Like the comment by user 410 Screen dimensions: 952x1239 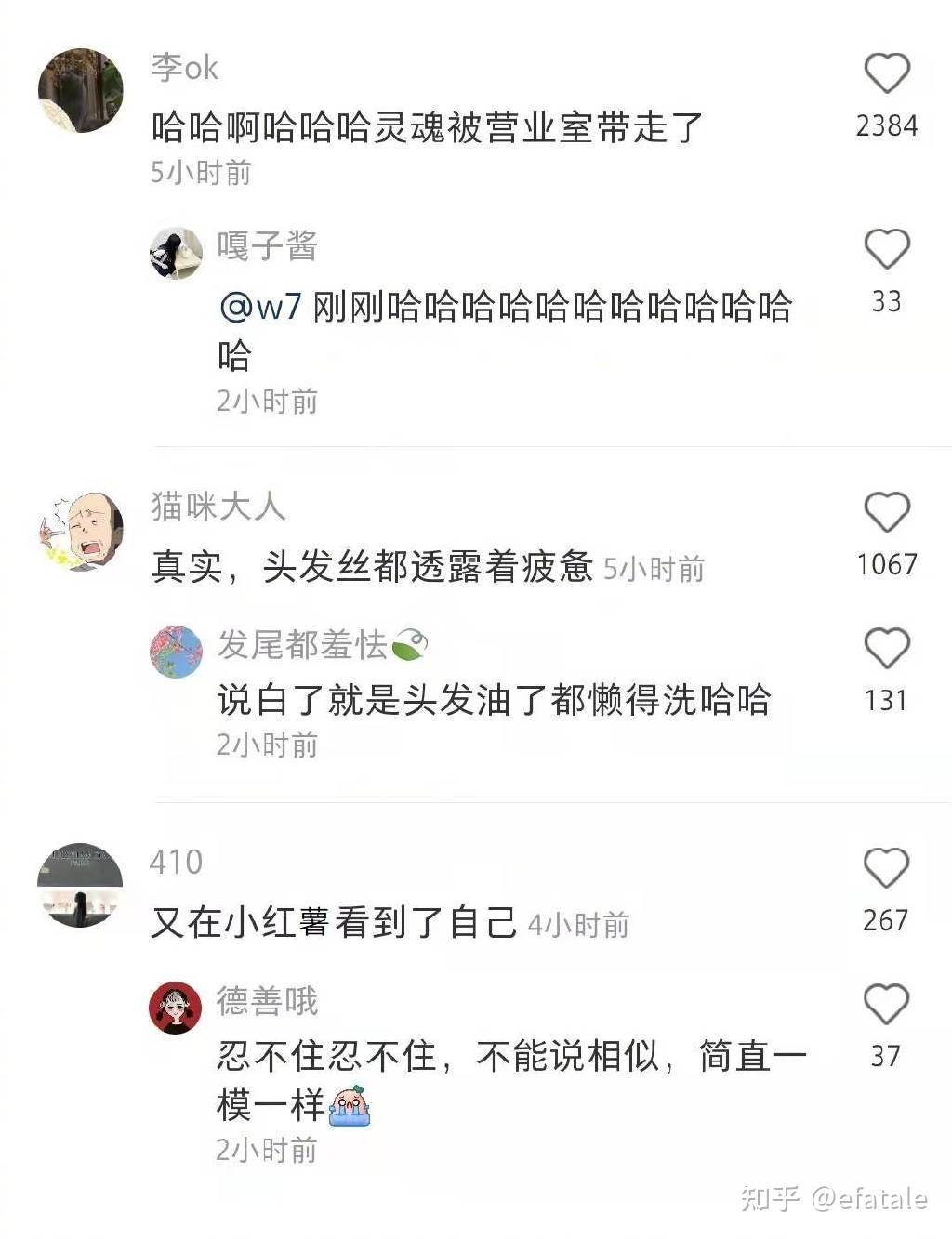[x=887, y=868]
